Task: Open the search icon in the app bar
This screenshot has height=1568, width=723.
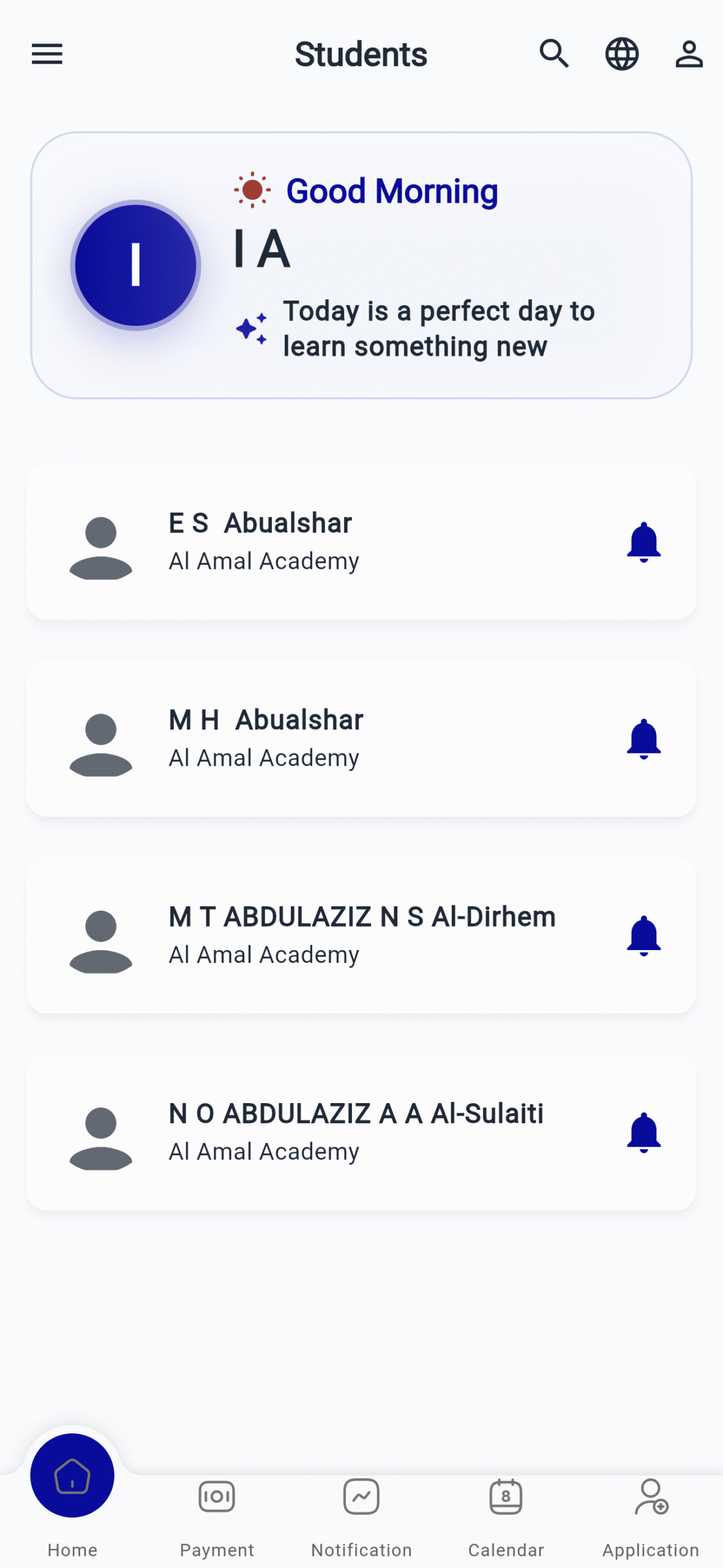Action: (554, 54)
